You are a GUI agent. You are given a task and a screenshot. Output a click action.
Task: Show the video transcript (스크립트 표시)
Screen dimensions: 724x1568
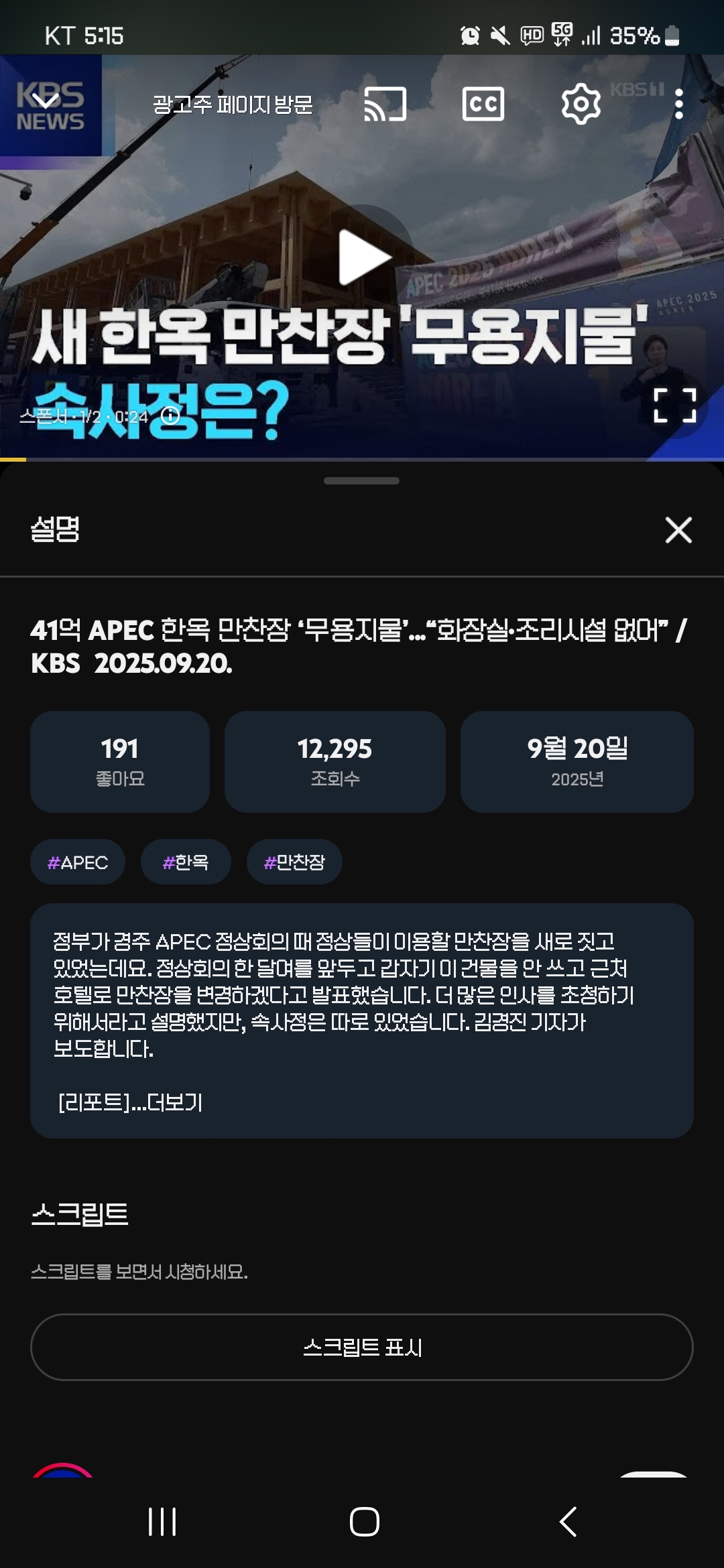[362, 1347]
